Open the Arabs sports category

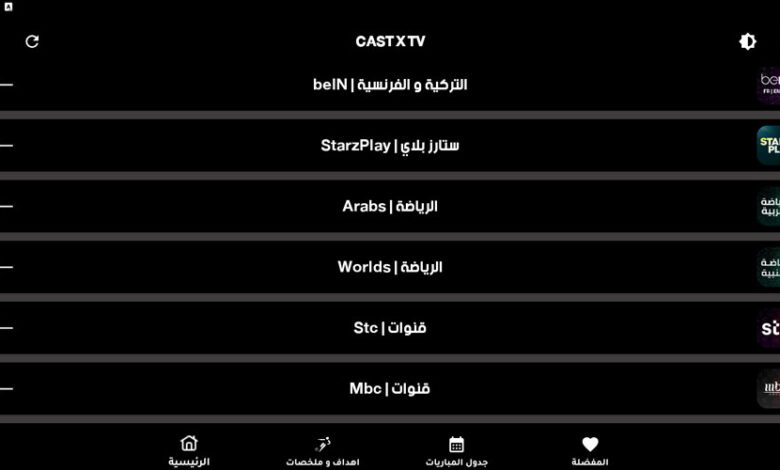tap(390, 207)
